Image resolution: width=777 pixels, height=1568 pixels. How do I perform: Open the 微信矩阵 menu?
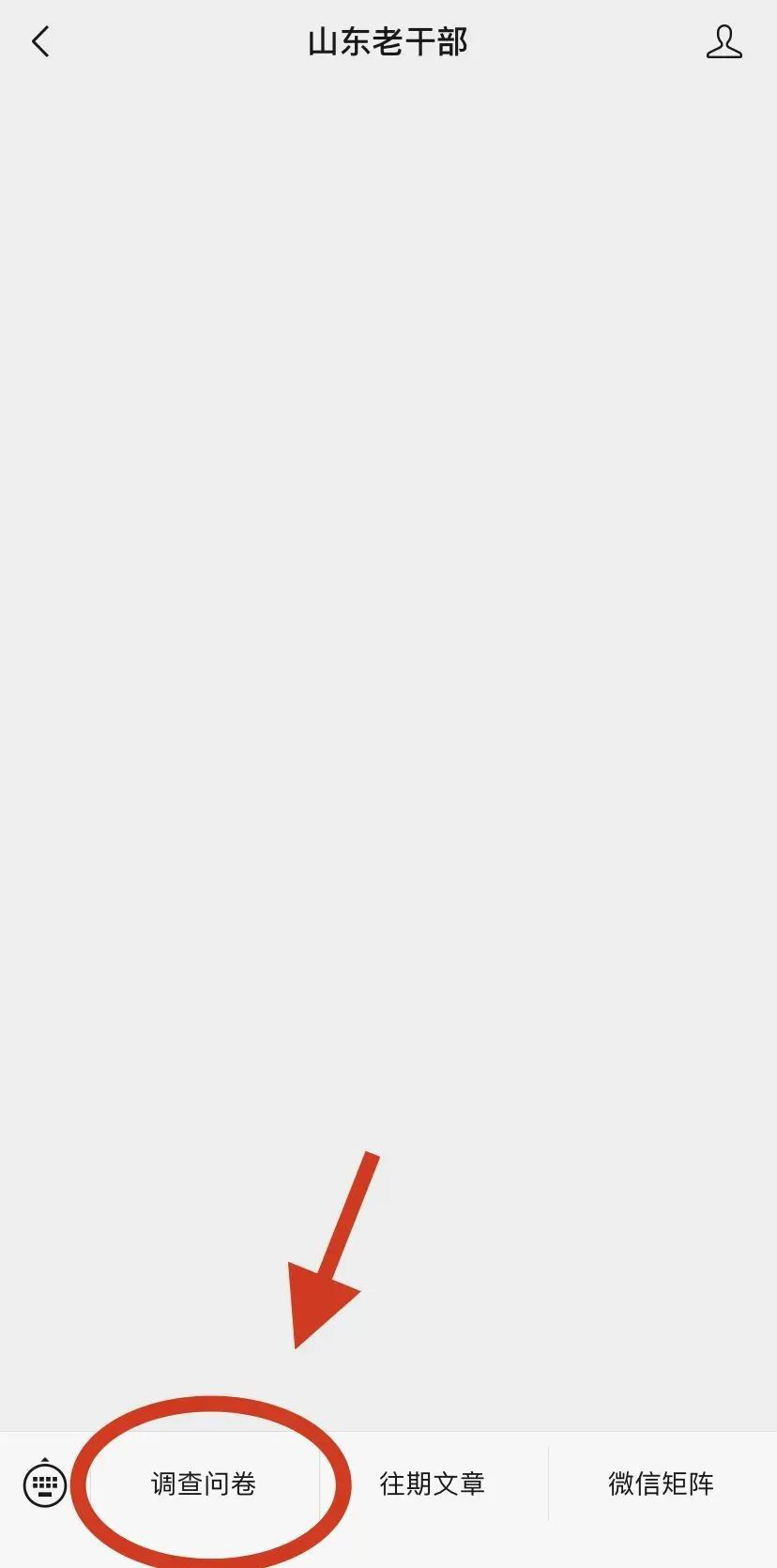[662, 1484]
